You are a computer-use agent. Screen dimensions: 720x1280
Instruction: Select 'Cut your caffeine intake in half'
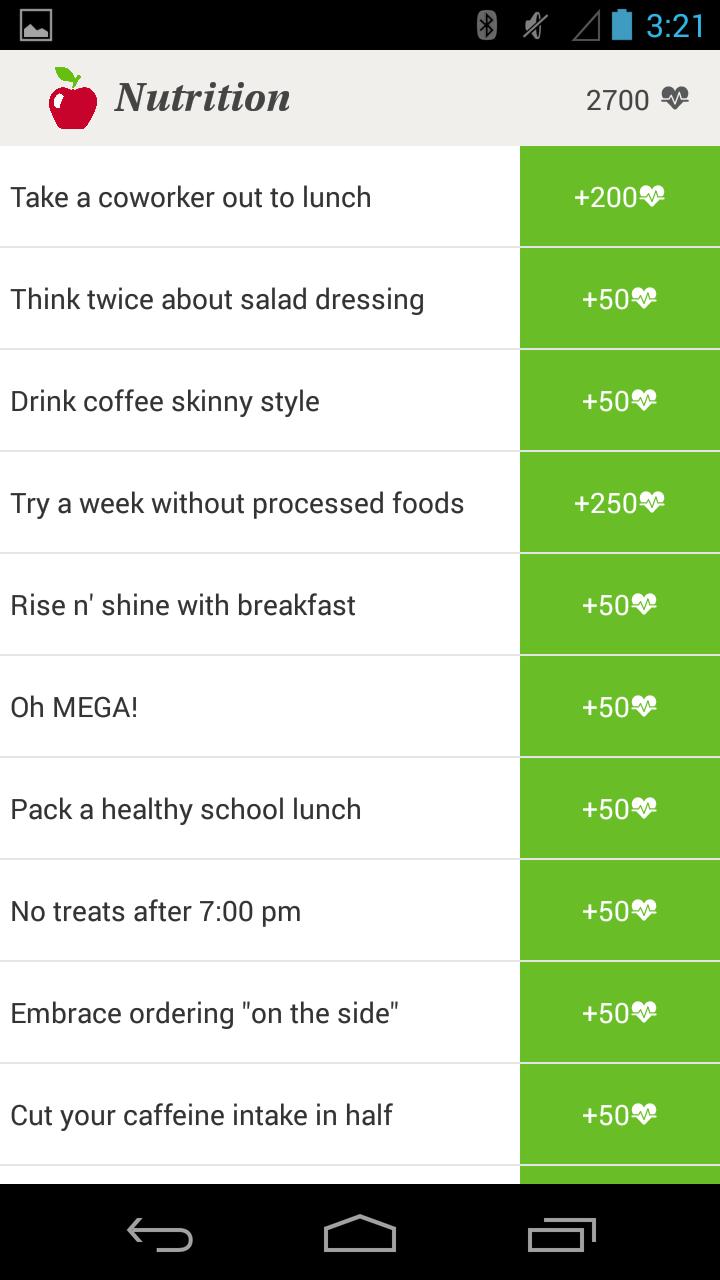[260, 1115]
